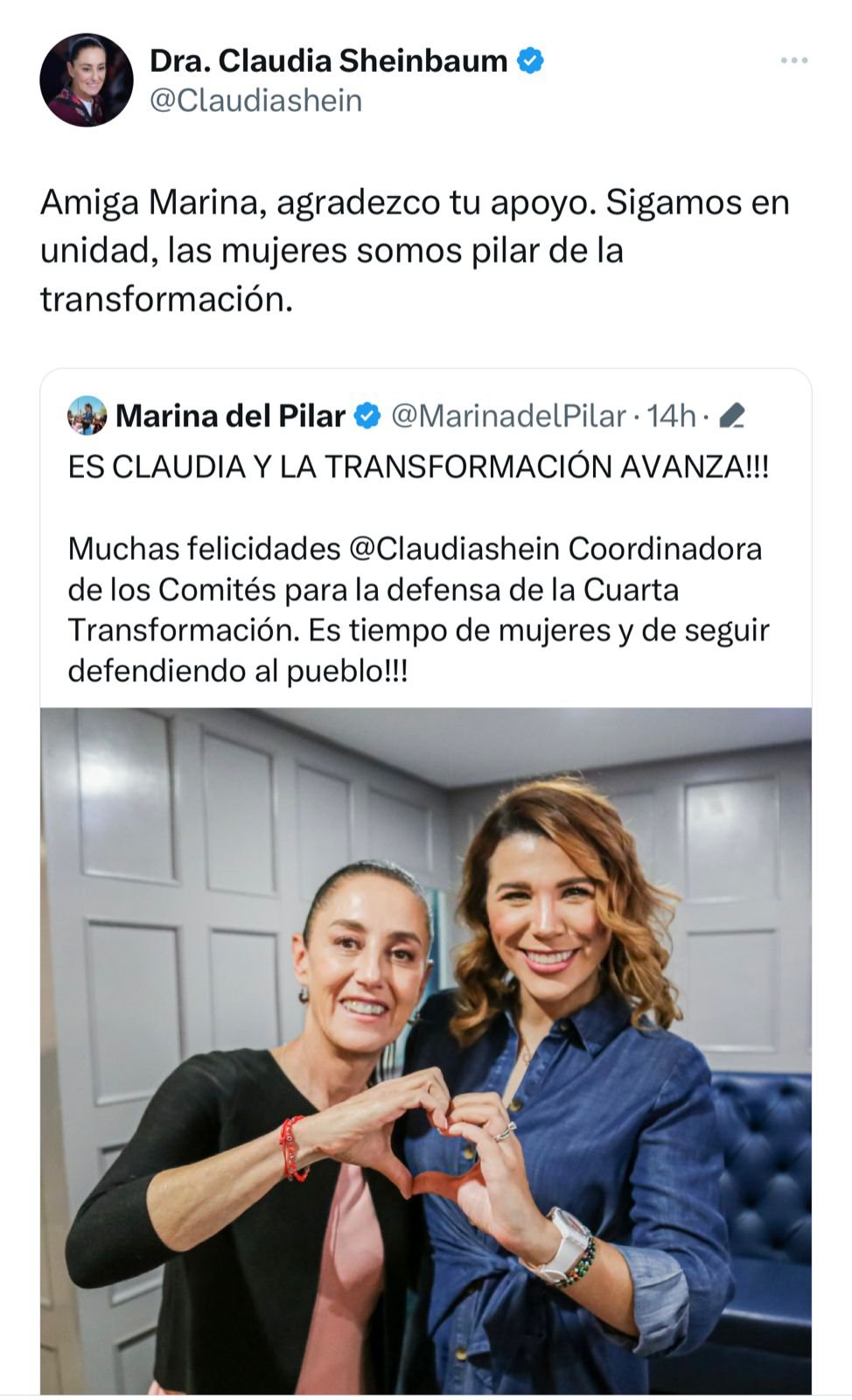View the quoted tweet's photo full screen

425,1050
